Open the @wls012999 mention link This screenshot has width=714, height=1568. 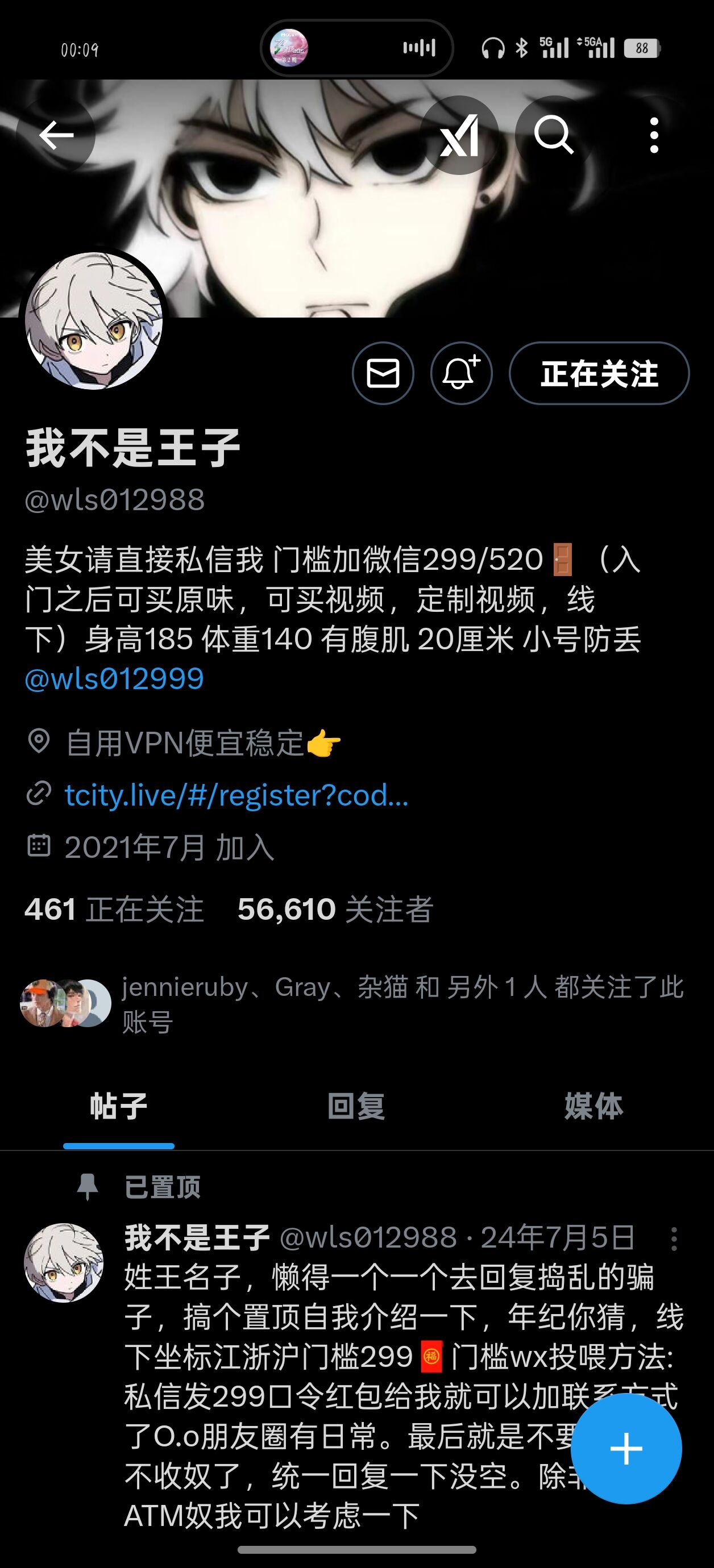click(114, 679)
